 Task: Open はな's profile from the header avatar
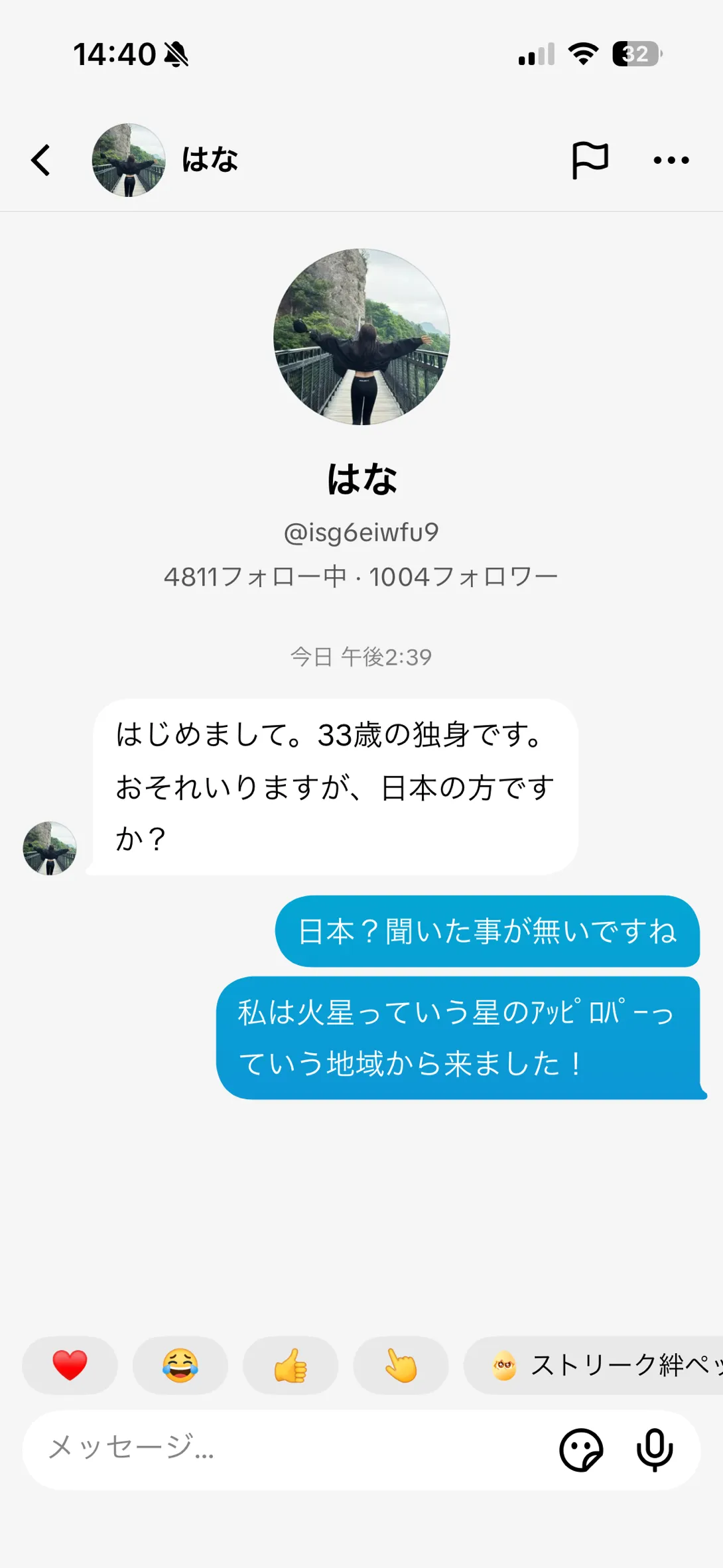[x=129, y=161]
